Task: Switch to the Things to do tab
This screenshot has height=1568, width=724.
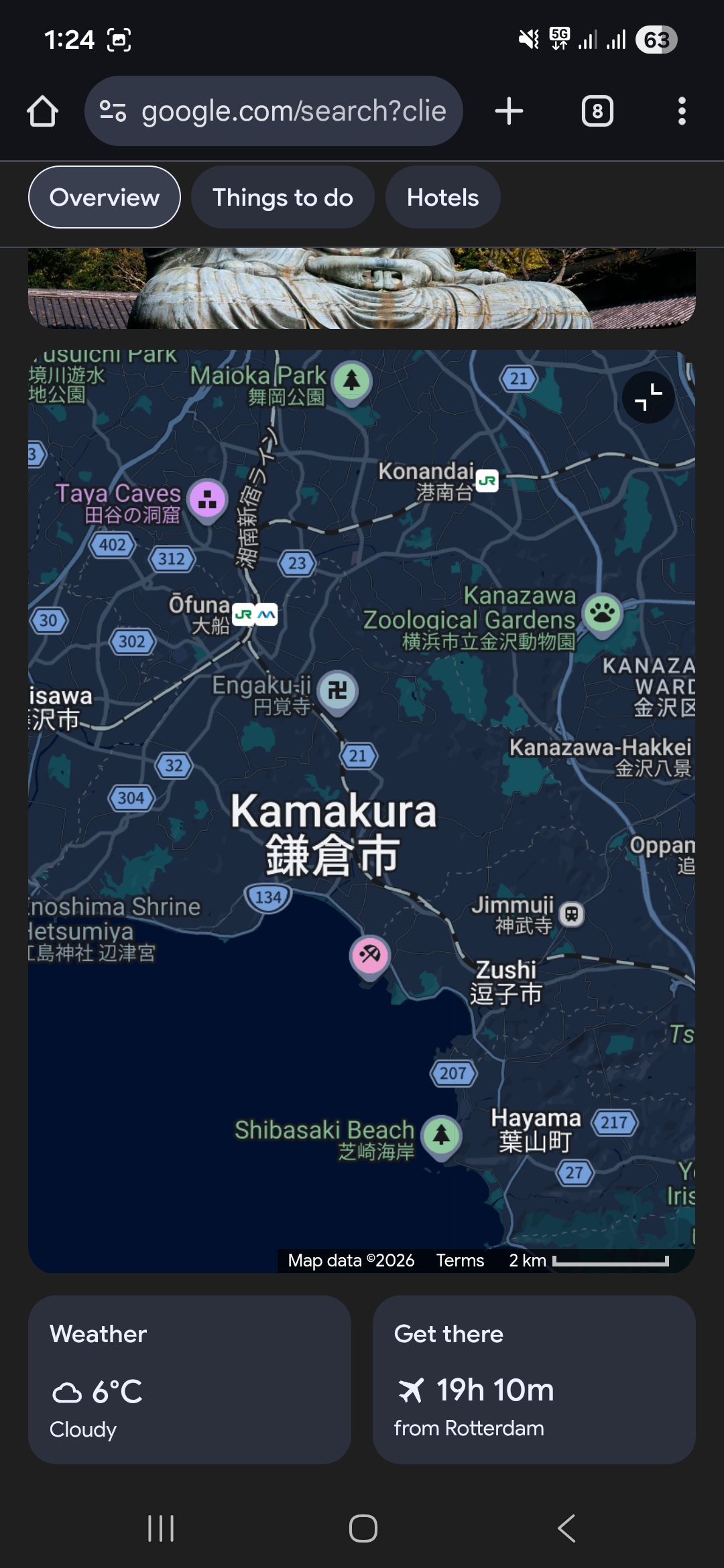Action: (x=282, y=198)
